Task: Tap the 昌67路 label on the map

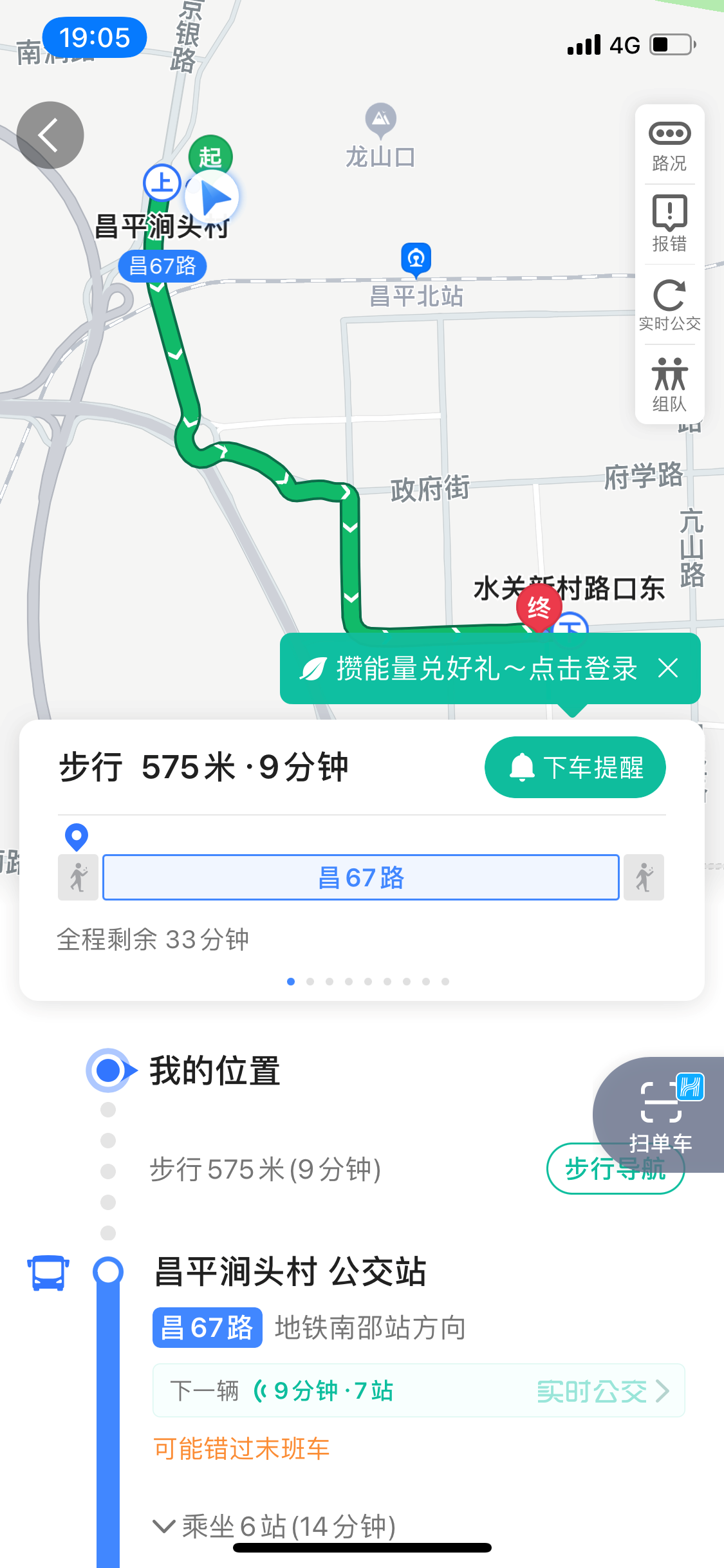Action: coord(162,266)
